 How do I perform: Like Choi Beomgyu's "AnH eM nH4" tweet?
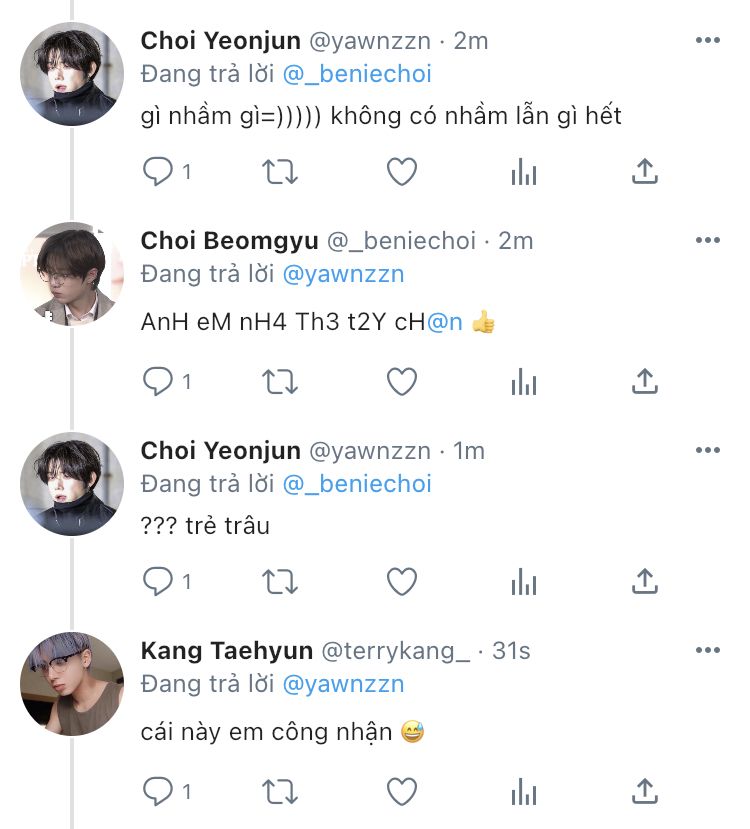coord(402,381)
